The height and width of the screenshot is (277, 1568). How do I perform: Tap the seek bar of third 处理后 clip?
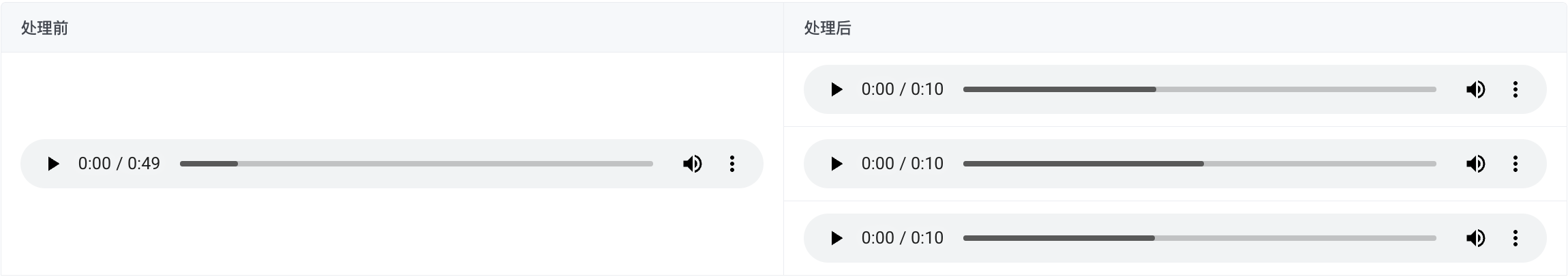click(x=1199, y=238)
